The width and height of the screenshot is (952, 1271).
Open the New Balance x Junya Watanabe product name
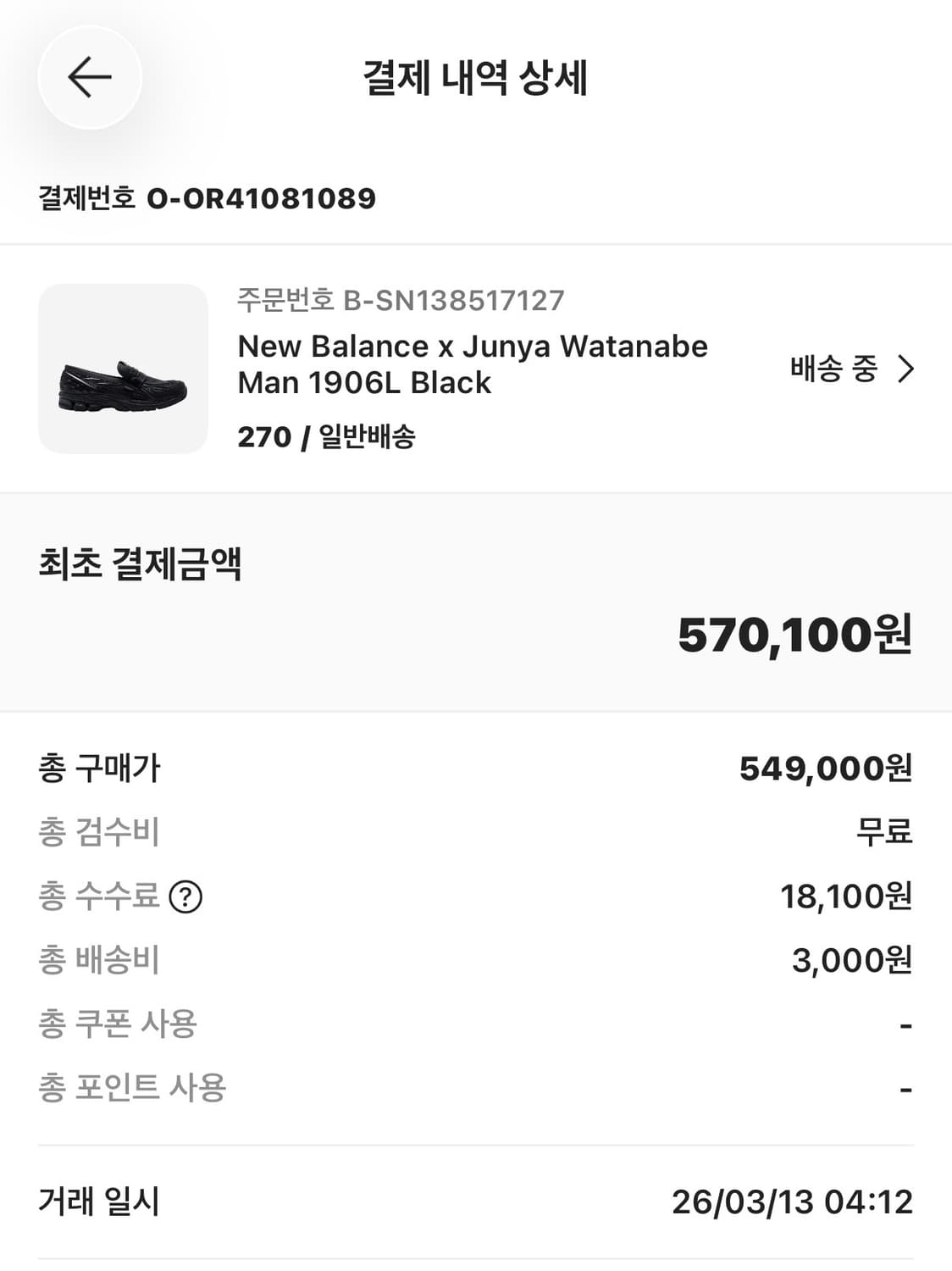[x=472, y=364]
